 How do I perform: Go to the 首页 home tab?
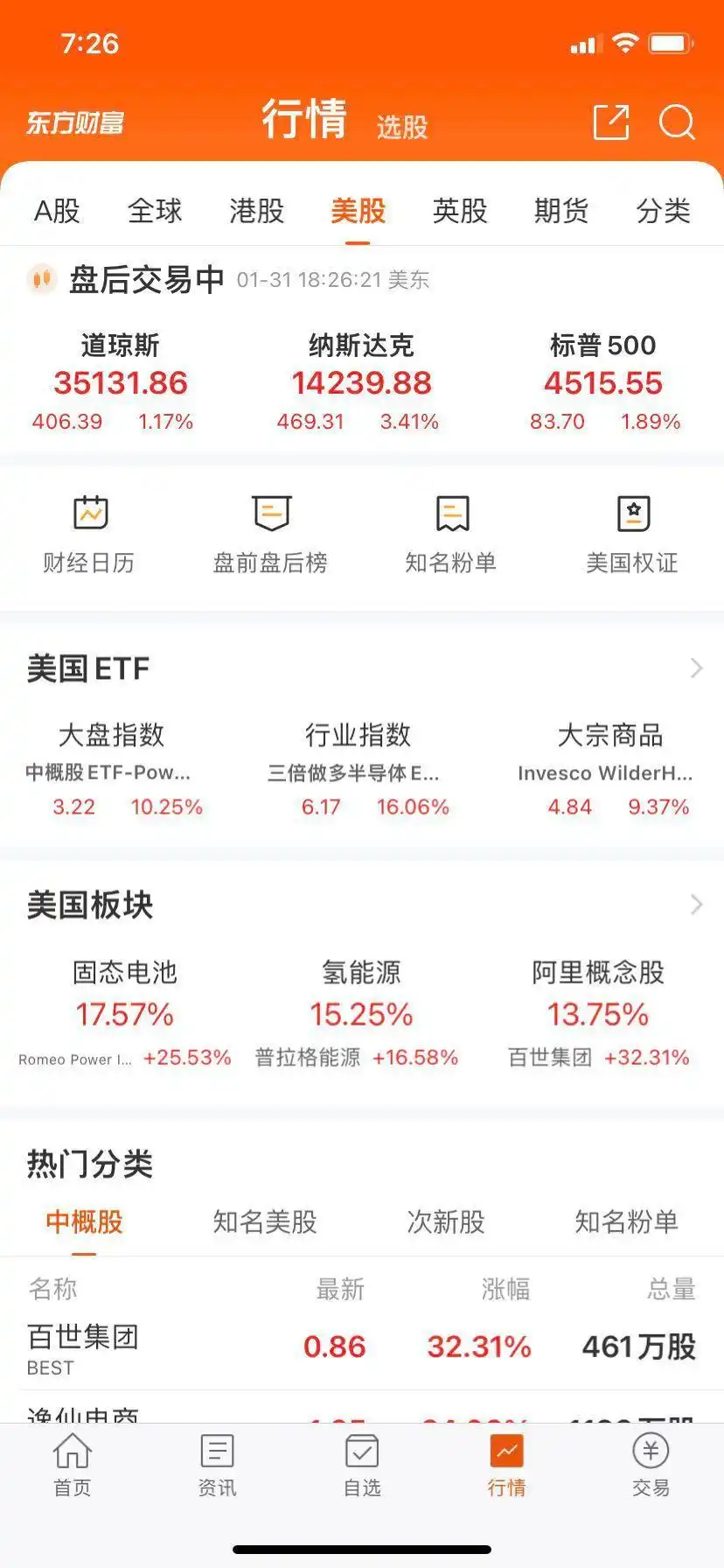tap(72, 1466)
